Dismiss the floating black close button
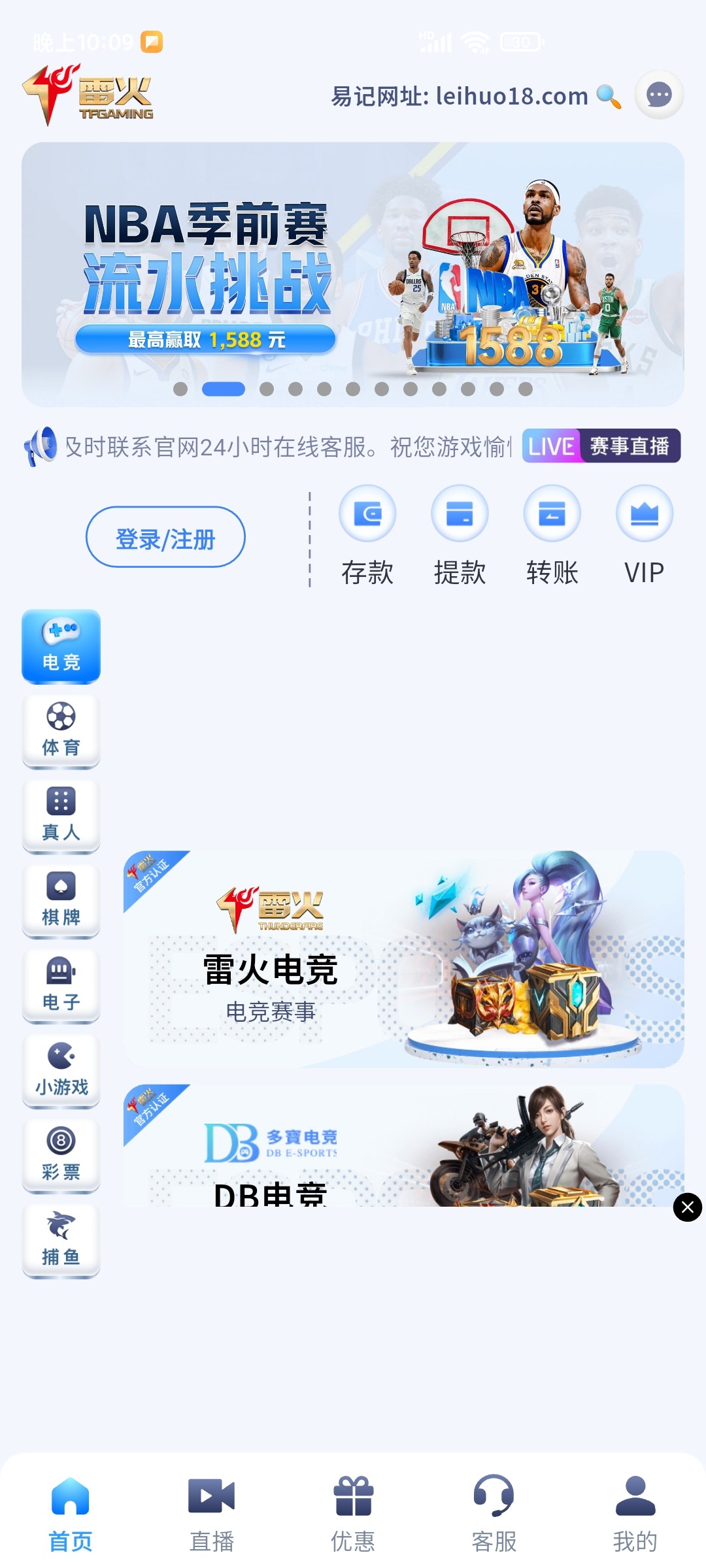This screenshot has height=1568, width=706. (x=687, y=1207)
